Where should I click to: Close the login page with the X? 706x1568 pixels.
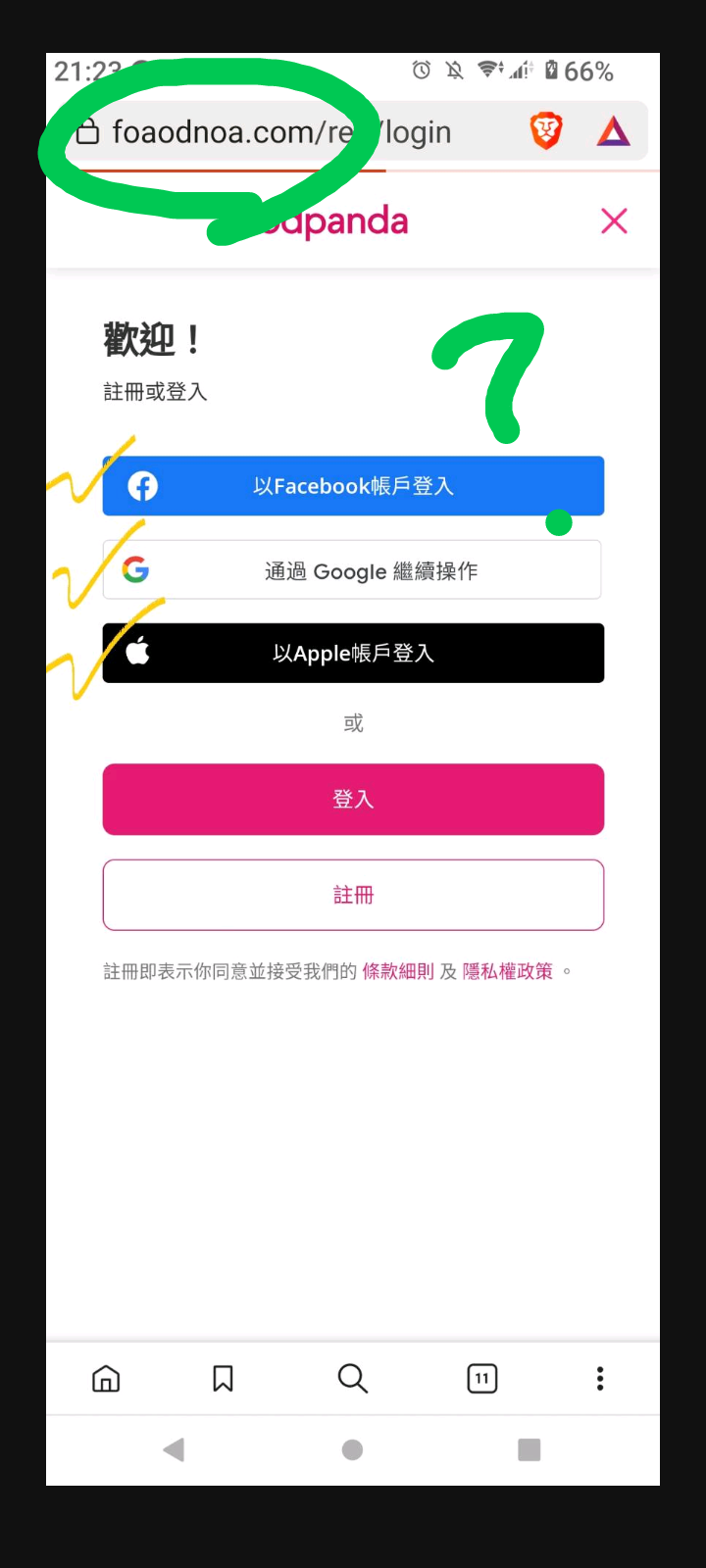coord(614,221)
